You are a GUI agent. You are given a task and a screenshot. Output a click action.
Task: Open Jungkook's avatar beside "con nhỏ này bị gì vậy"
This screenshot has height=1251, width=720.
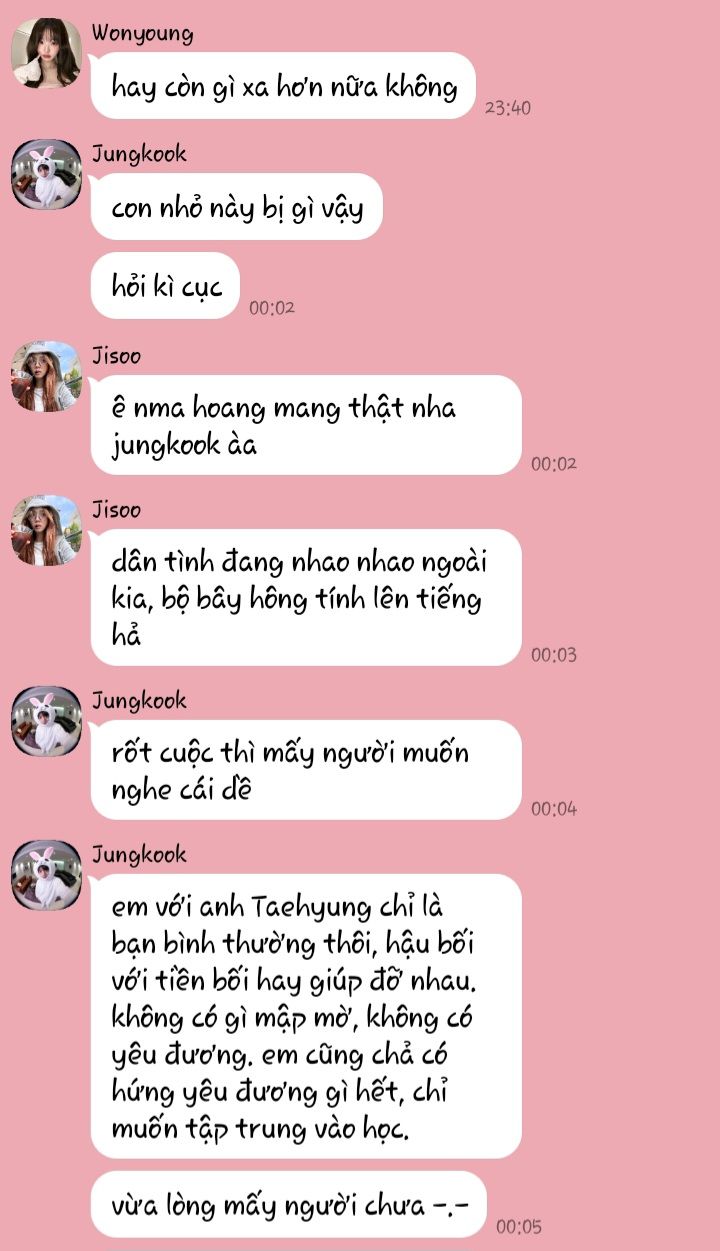[x=46, y=175]
